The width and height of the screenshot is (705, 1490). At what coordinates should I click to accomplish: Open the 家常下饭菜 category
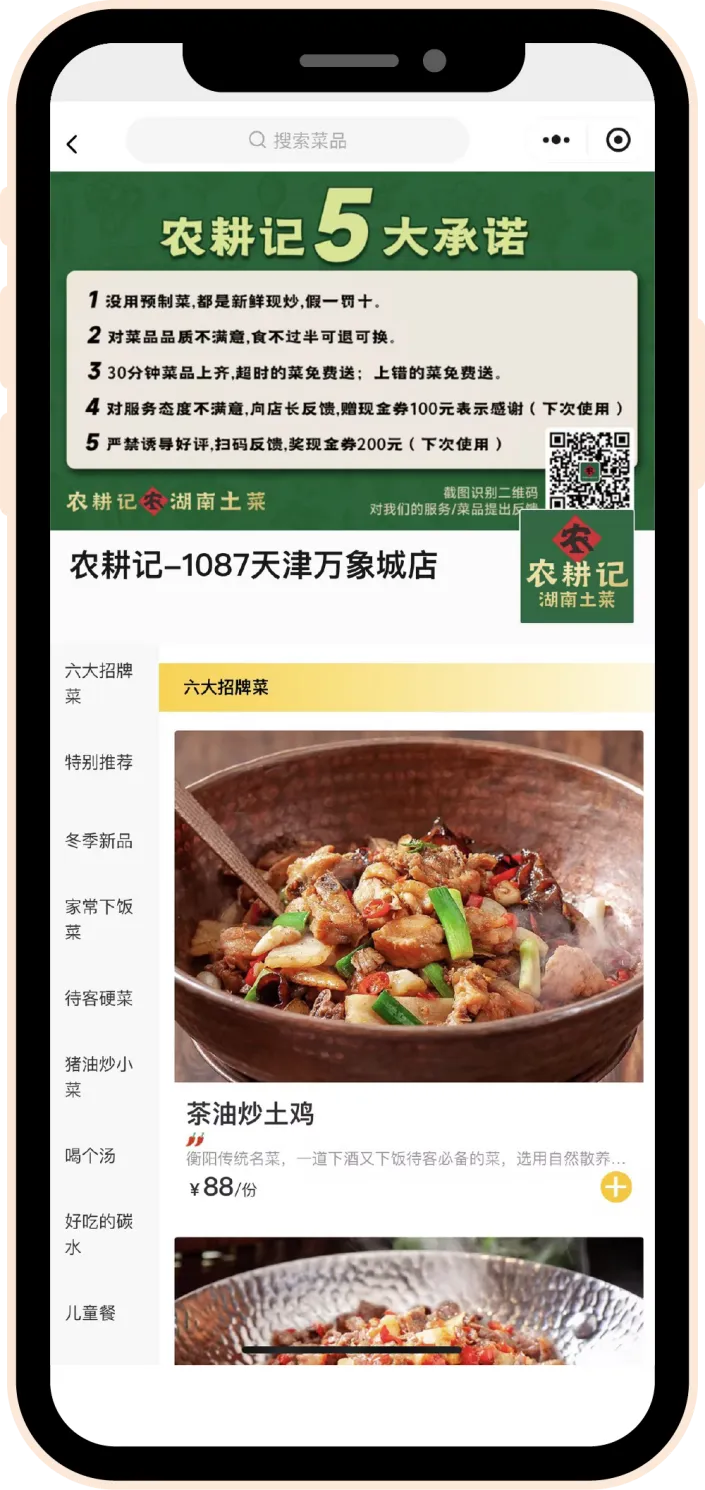(x=99, y=919)
